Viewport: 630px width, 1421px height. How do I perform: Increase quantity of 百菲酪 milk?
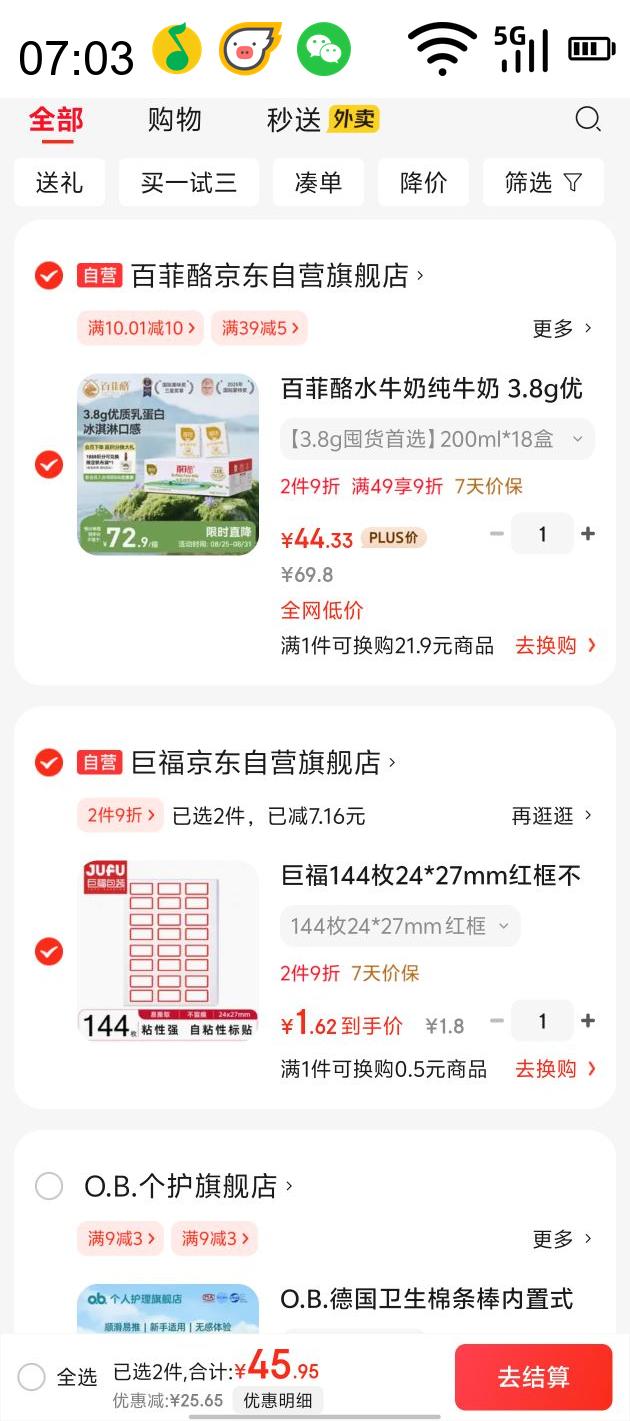[x=588, y=534]
